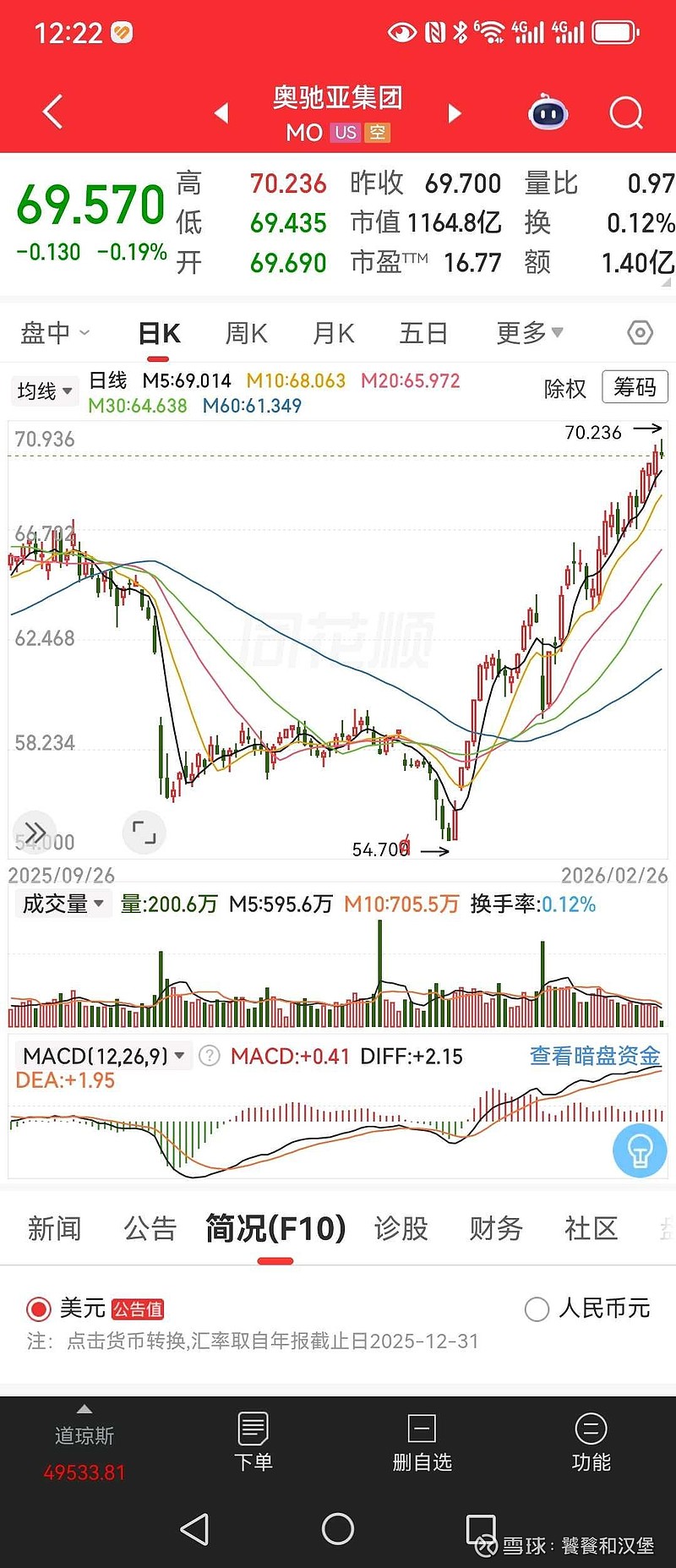Tap the fast-forward chevron icon on the chart
676x1568 pixels.
(34, 832)
